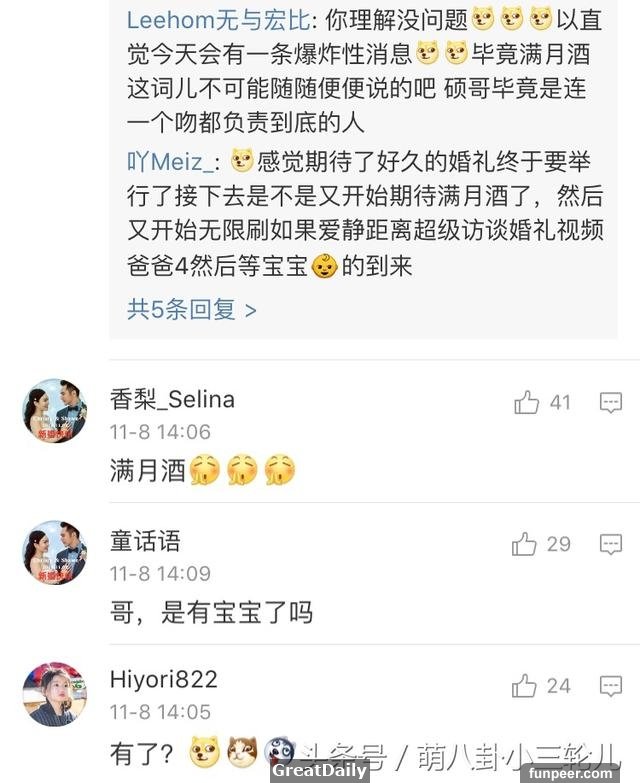Open 吖Meiz_'s profile from username
640x783 pixels.
click(170, 160)
